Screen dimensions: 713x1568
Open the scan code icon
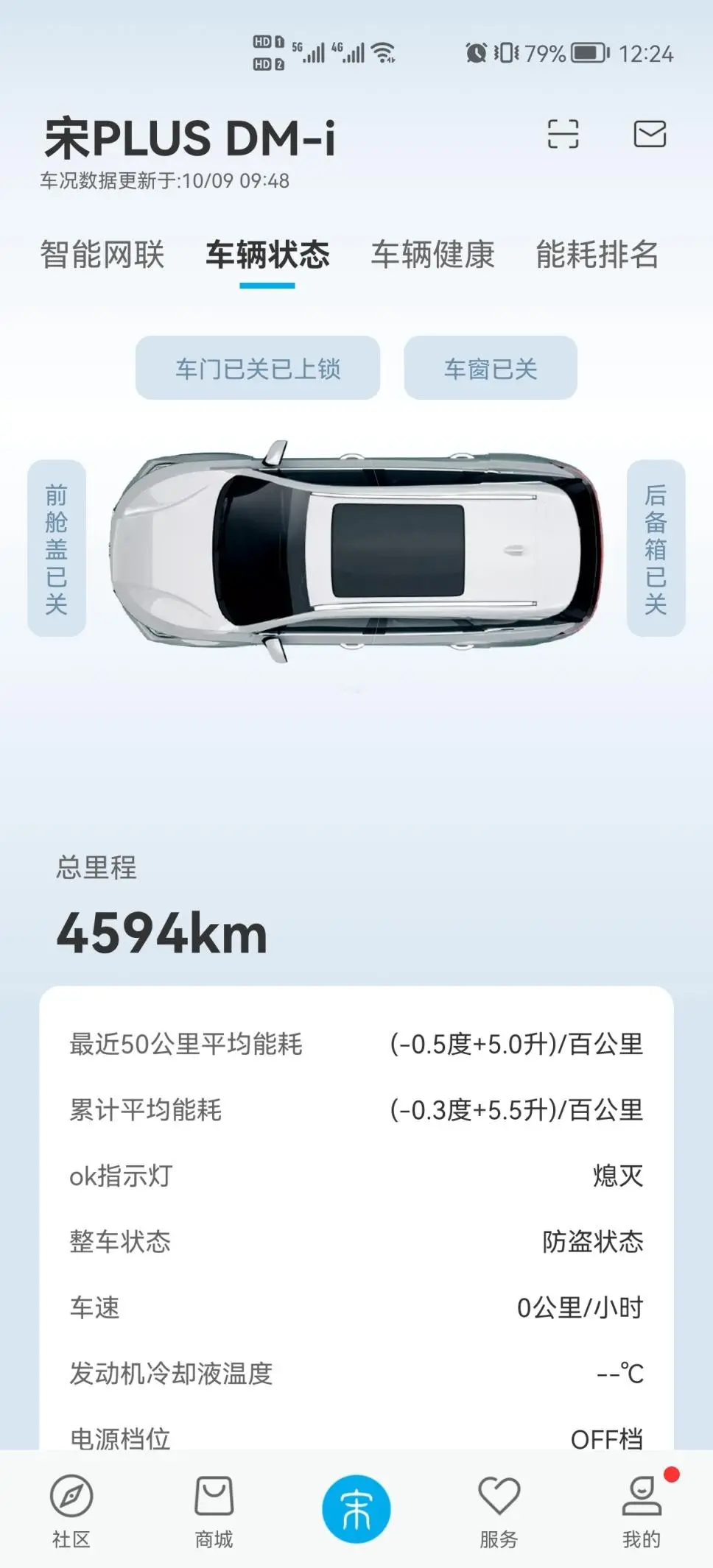pos(563,134)
